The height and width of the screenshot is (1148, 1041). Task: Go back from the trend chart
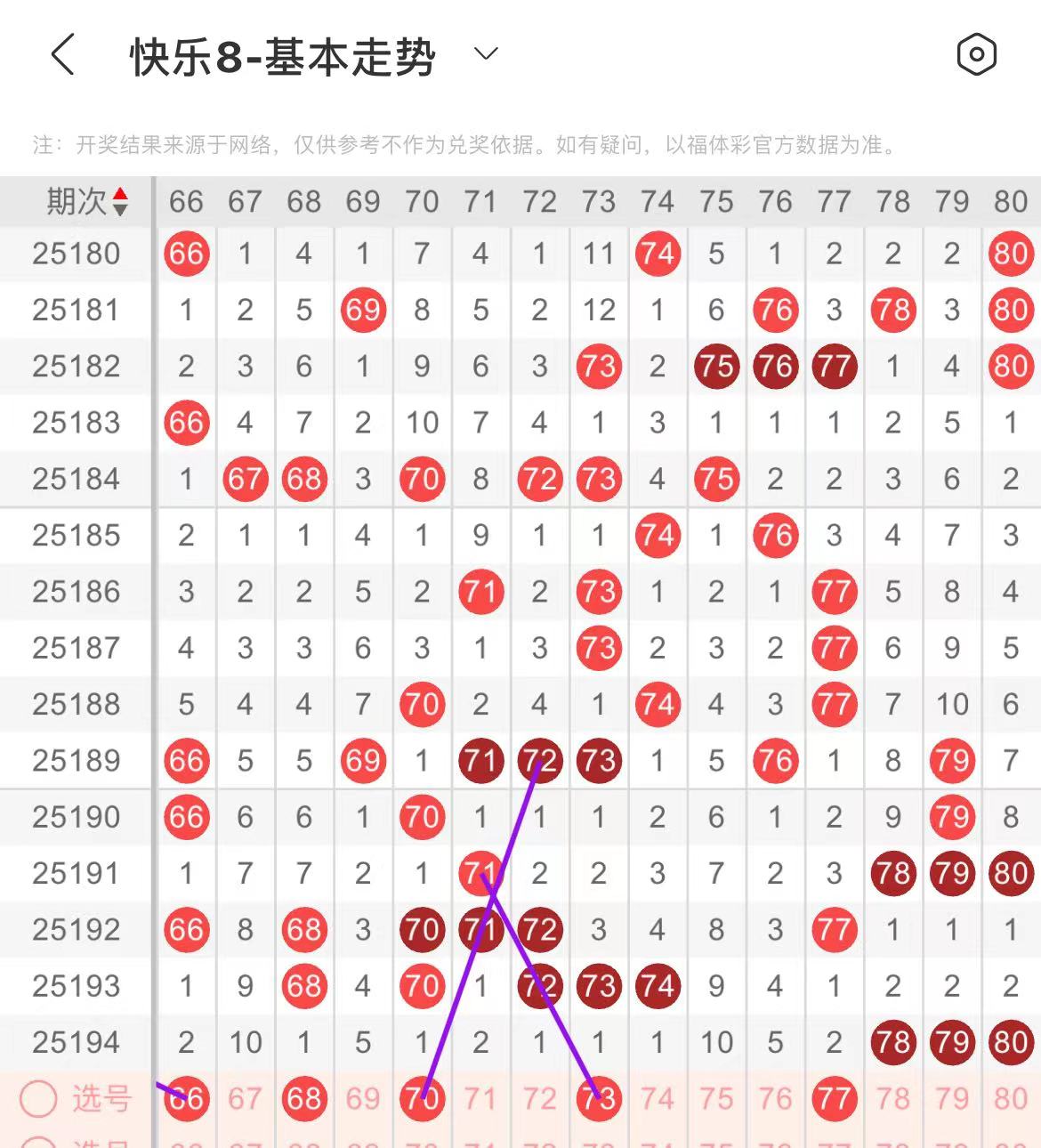click(x=62, y=55)
